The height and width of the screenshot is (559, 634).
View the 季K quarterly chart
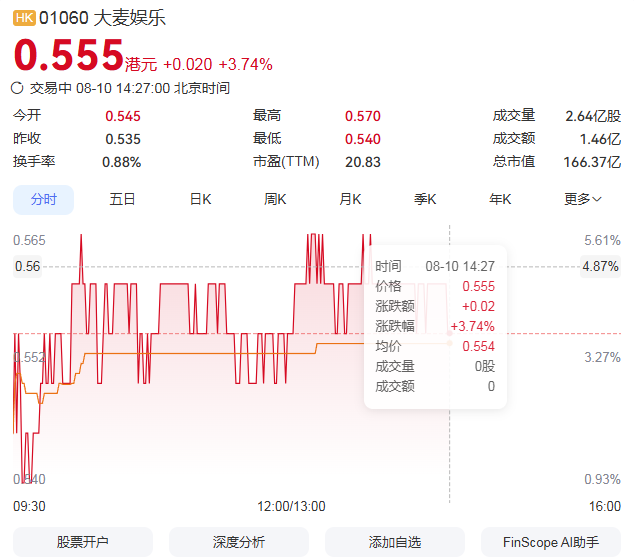click(x=425, y=200)
